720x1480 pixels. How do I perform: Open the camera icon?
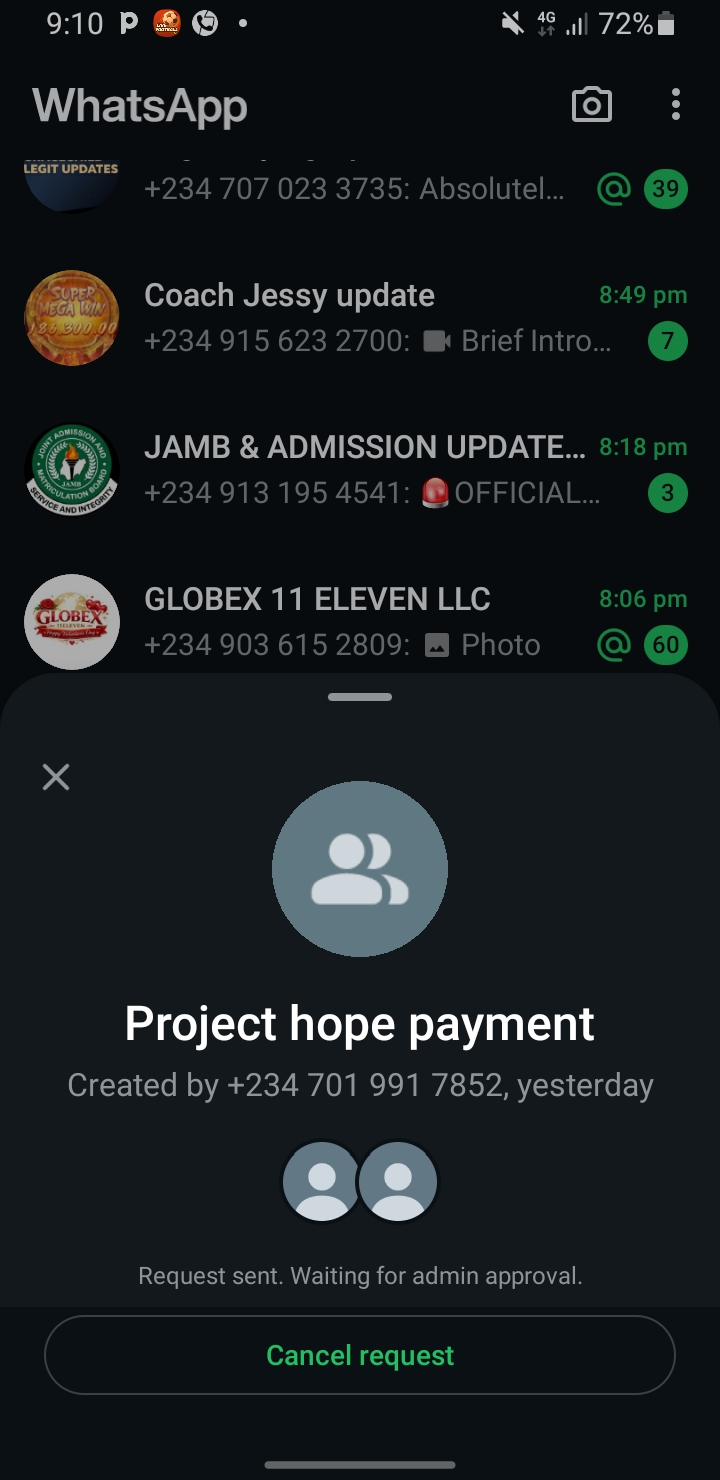point(591,105)
